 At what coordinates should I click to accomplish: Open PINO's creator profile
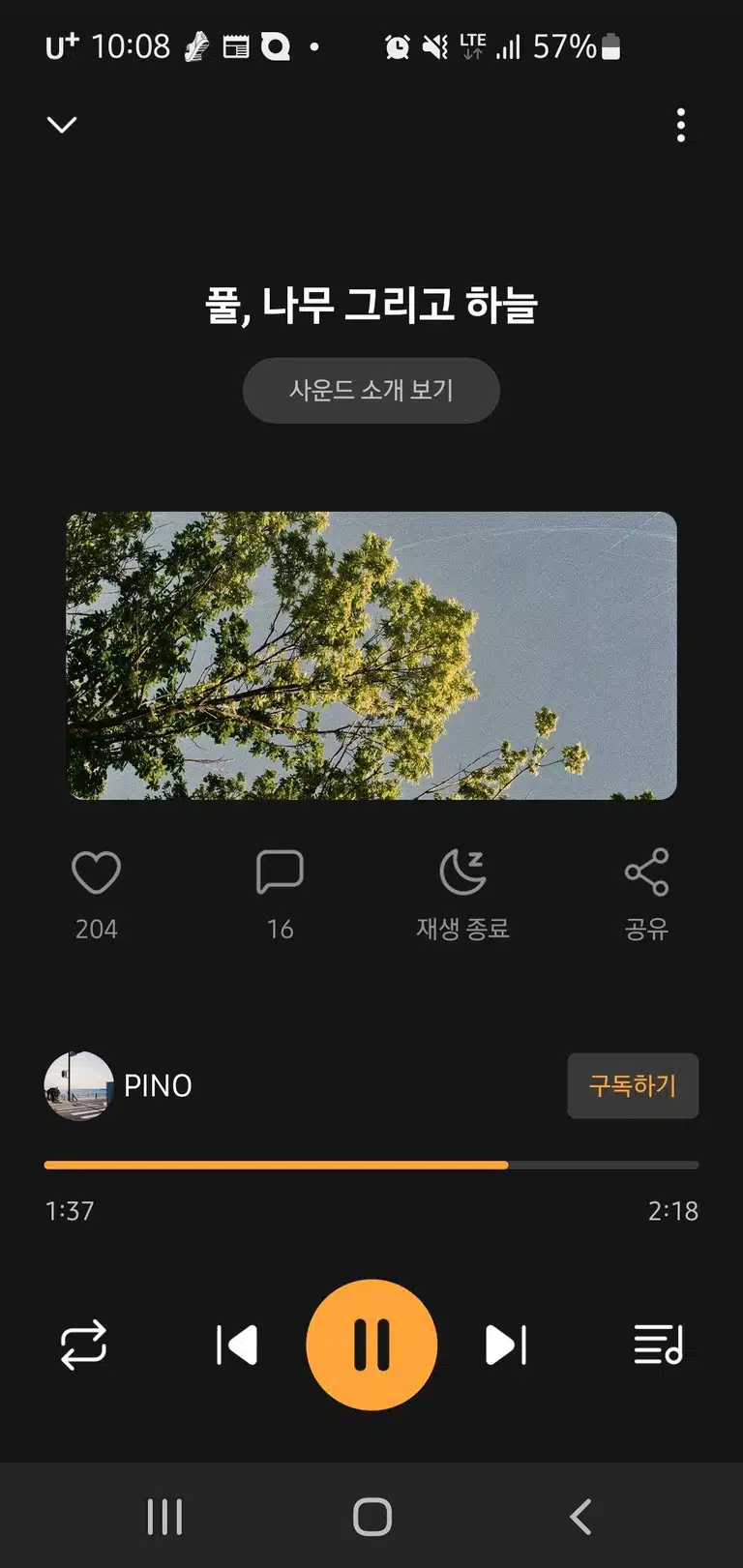tap(119, 1085)
